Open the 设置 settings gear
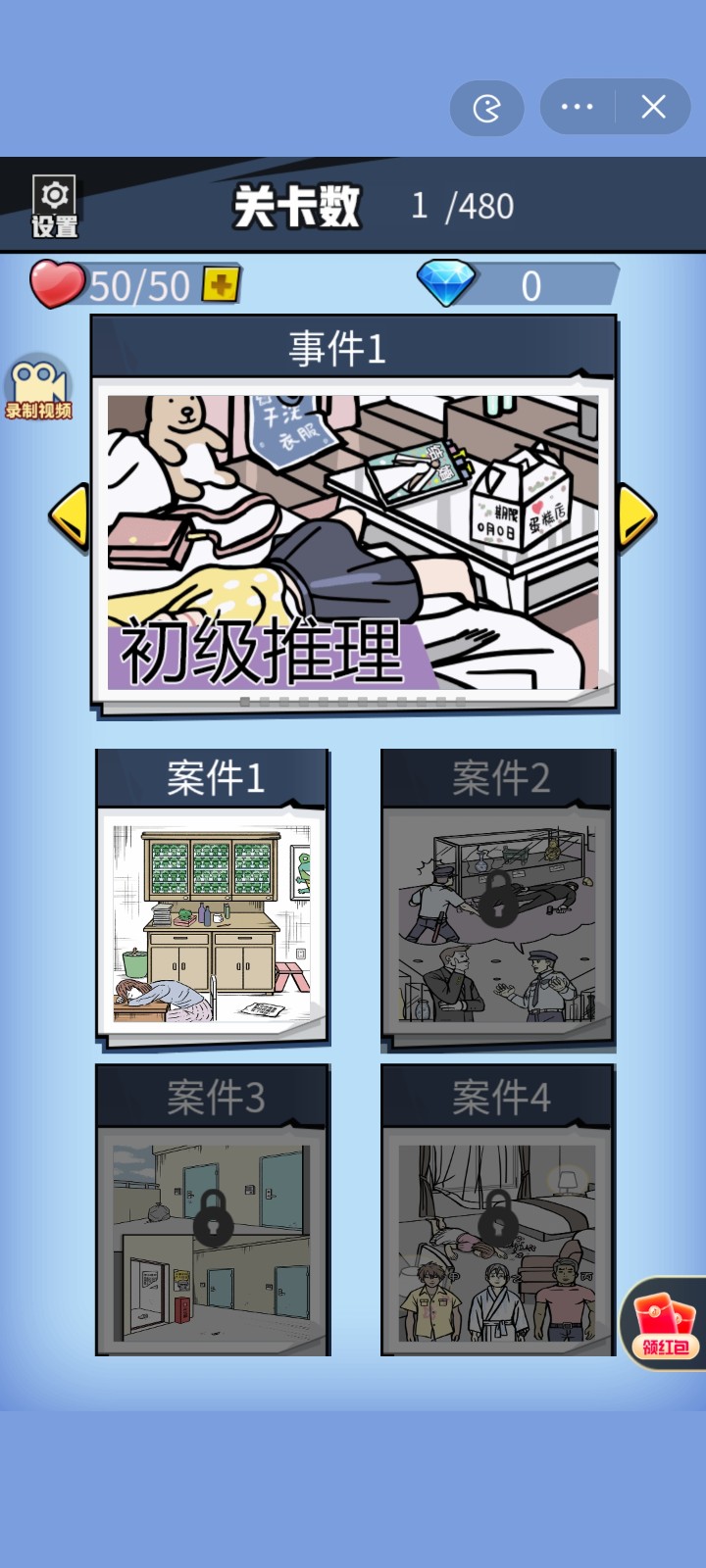This screenshot has height=1568, width=706. (55, 207)
